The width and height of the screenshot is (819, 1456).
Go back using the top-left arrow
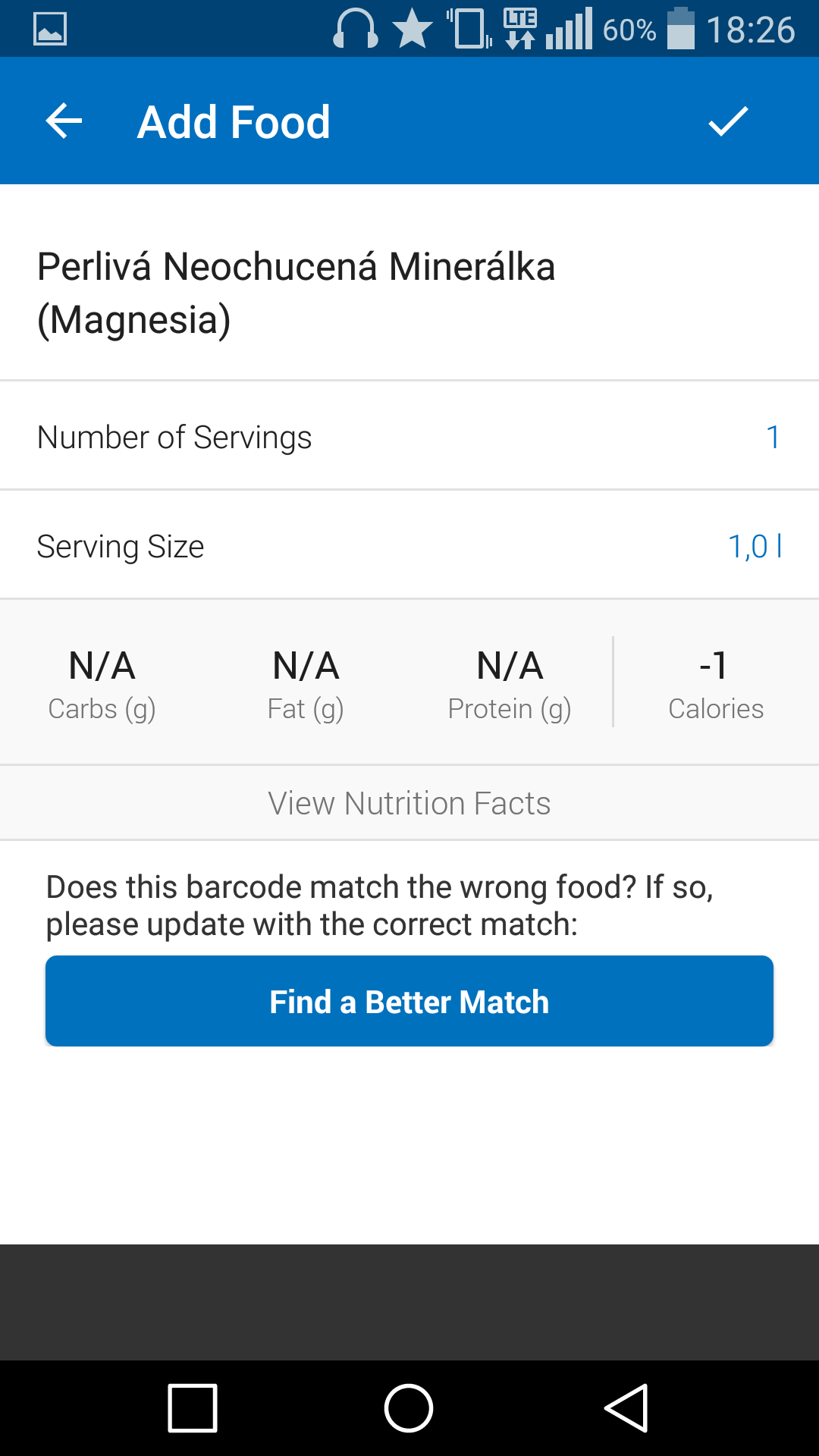[64, 121]
